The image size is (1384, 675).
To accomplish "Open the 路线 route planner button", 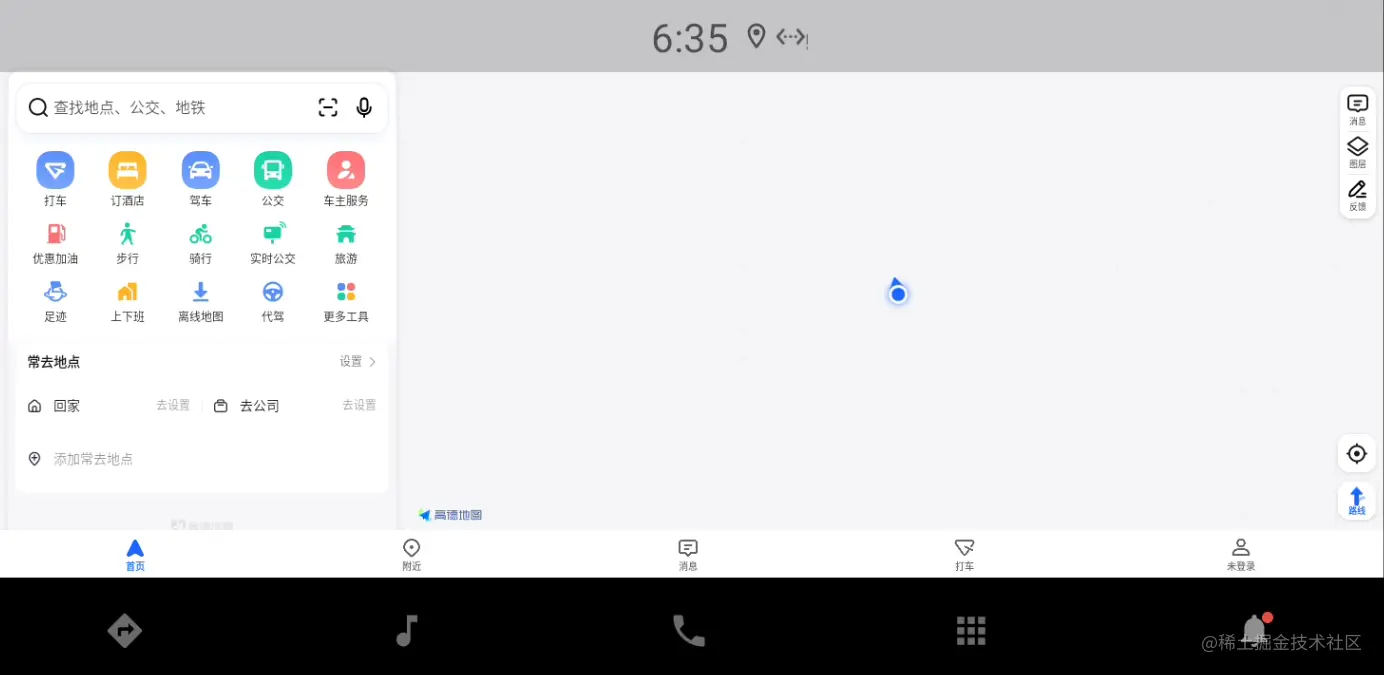I will [x=1357, y=500].
